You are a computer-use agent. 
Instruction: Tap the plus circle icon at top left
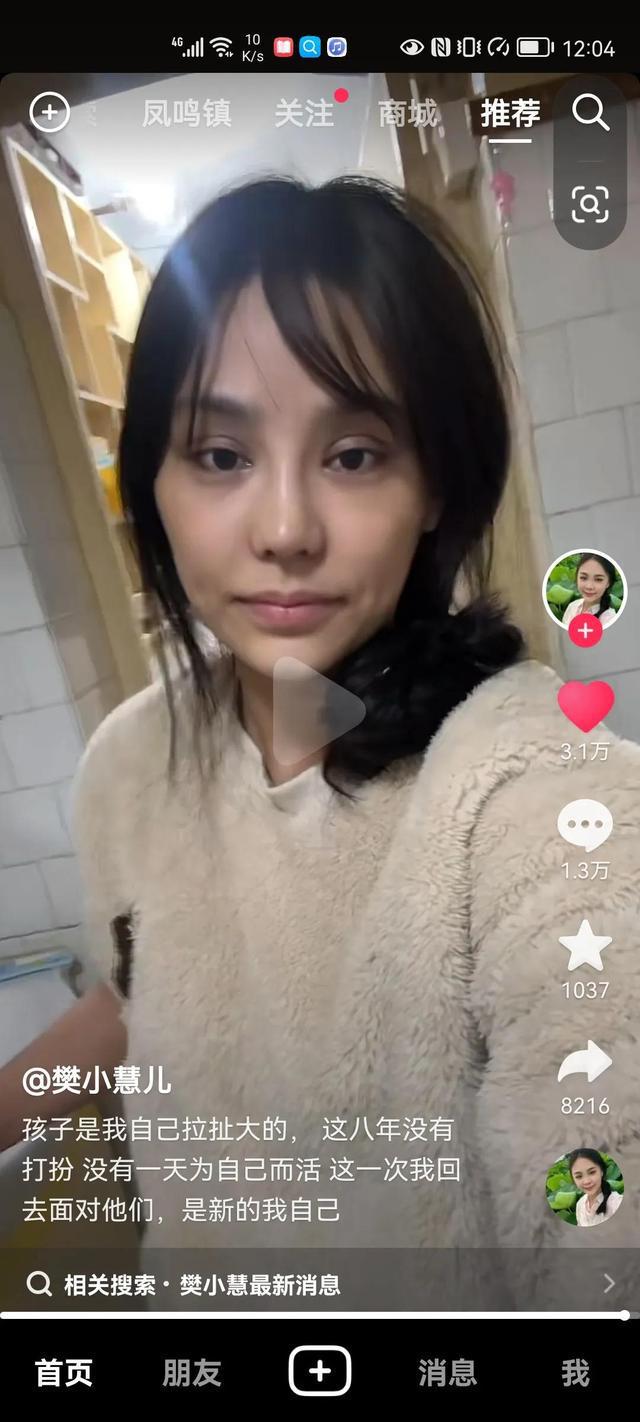click(x=49, y=113)
